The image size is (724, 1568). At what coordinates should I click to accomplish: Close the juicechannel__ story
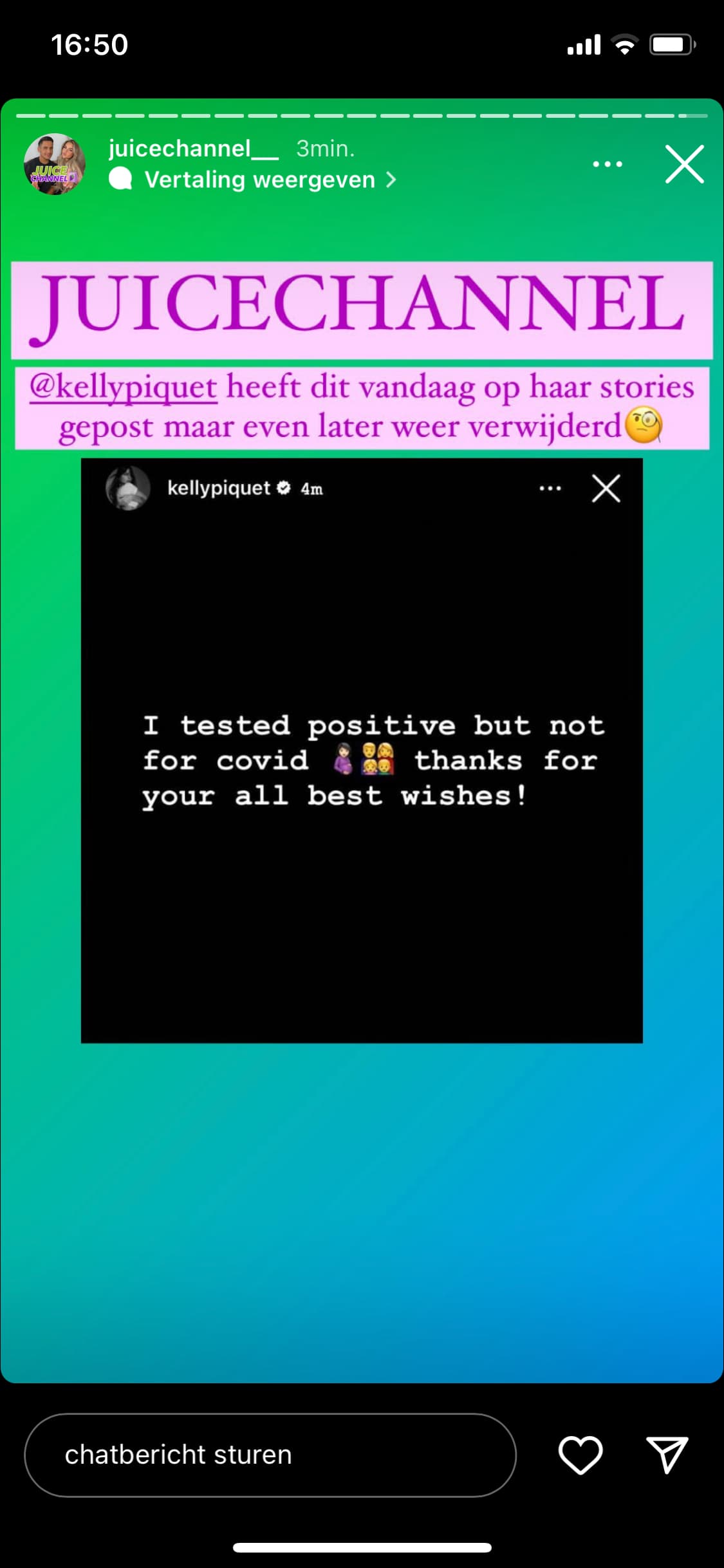pyautogui.click(x=684, y=164)
